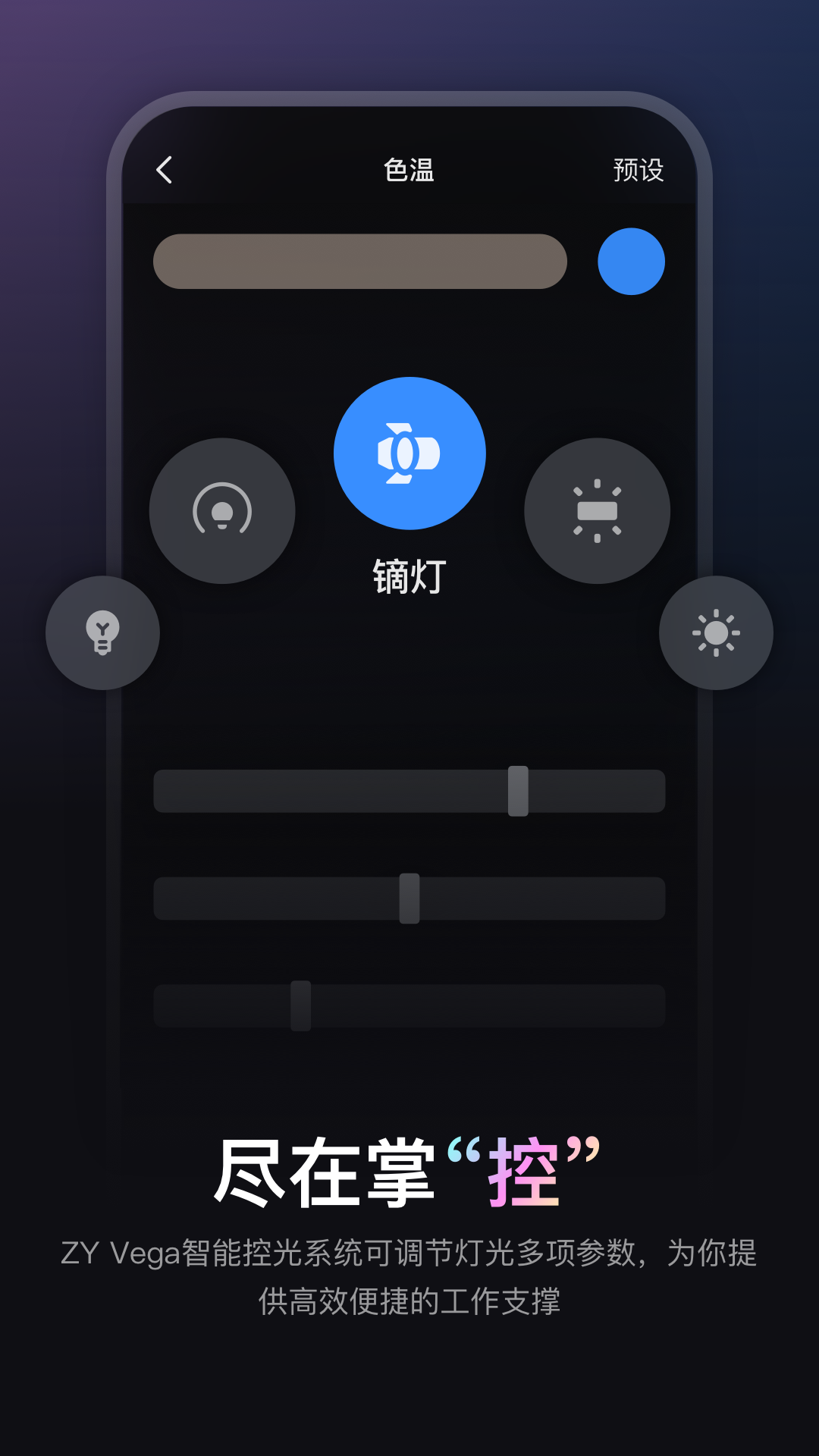
Task: Select the brightness sun icon in the carousel
Action: [716, 634]
